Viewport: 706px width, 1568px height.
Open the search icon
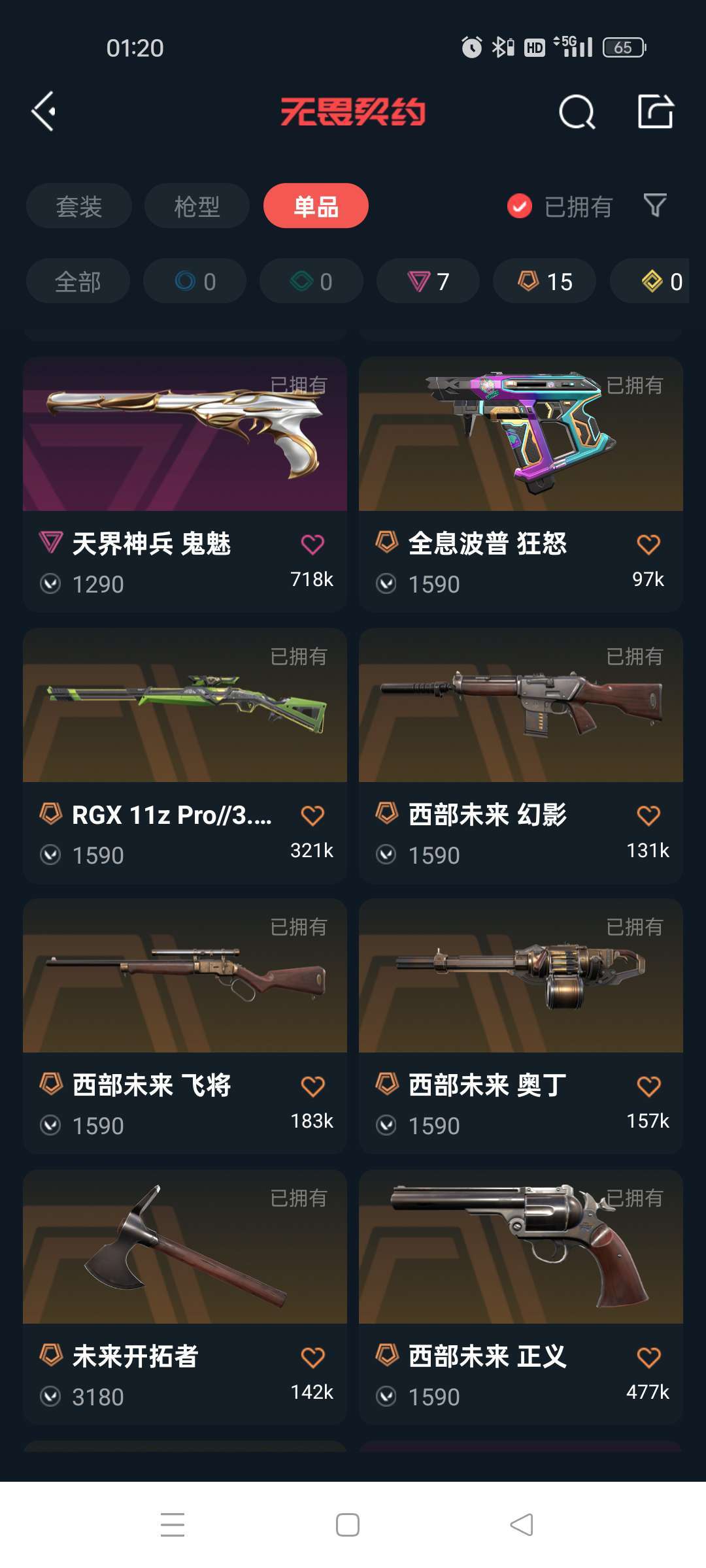(x=577, y=112)
